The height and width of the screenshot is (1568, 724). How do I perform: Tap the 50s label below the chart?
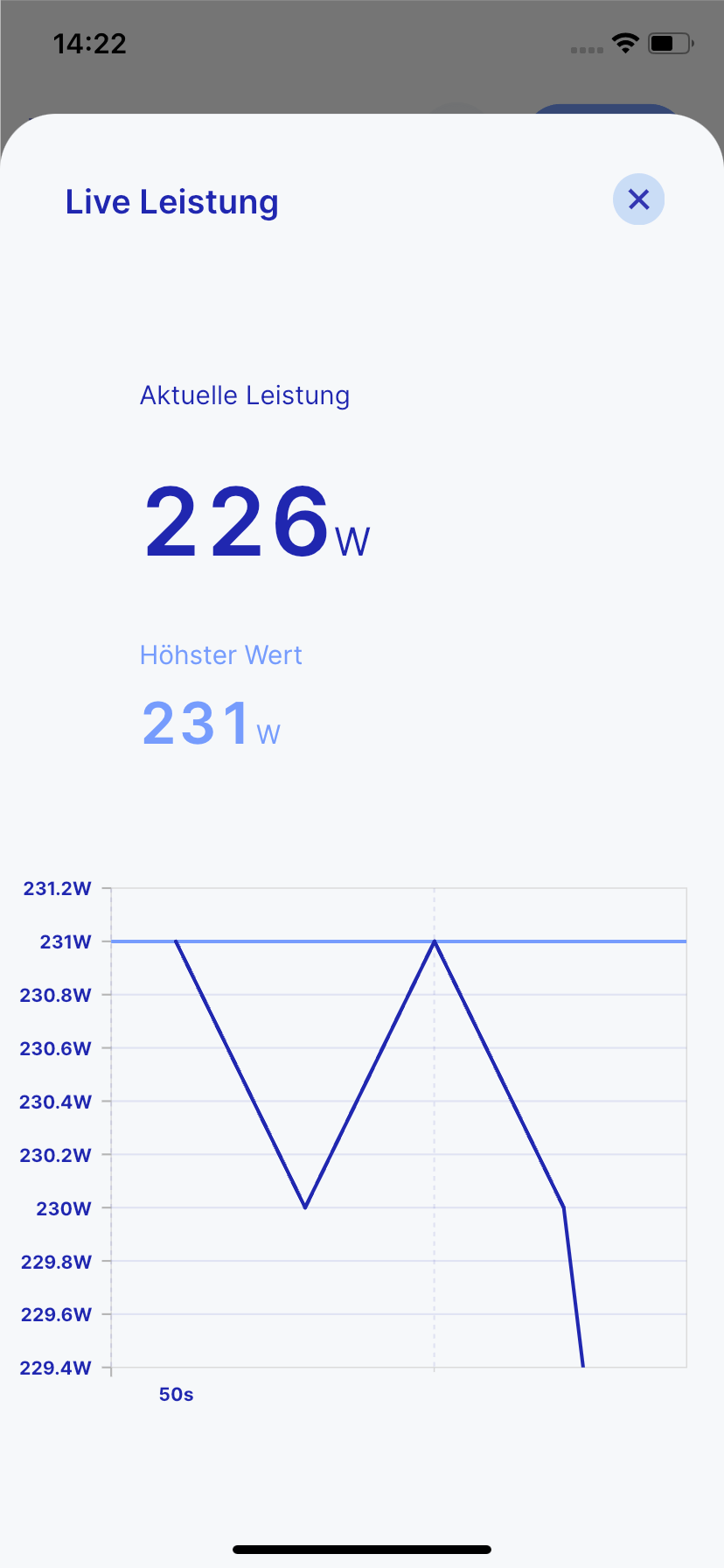[x=175, y=1394]
